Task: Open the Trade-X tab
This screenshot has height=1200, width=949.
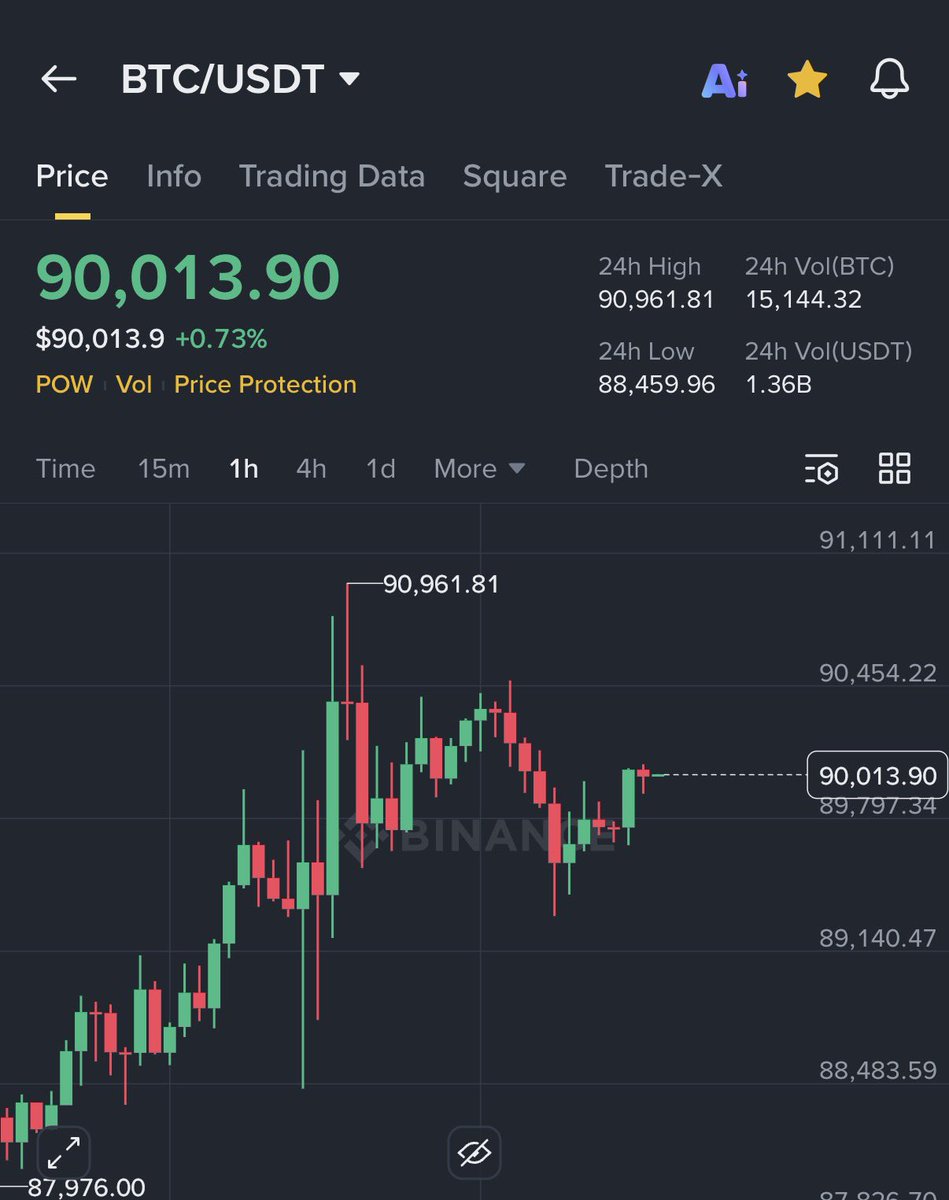Action: click(x=663, y=176)
